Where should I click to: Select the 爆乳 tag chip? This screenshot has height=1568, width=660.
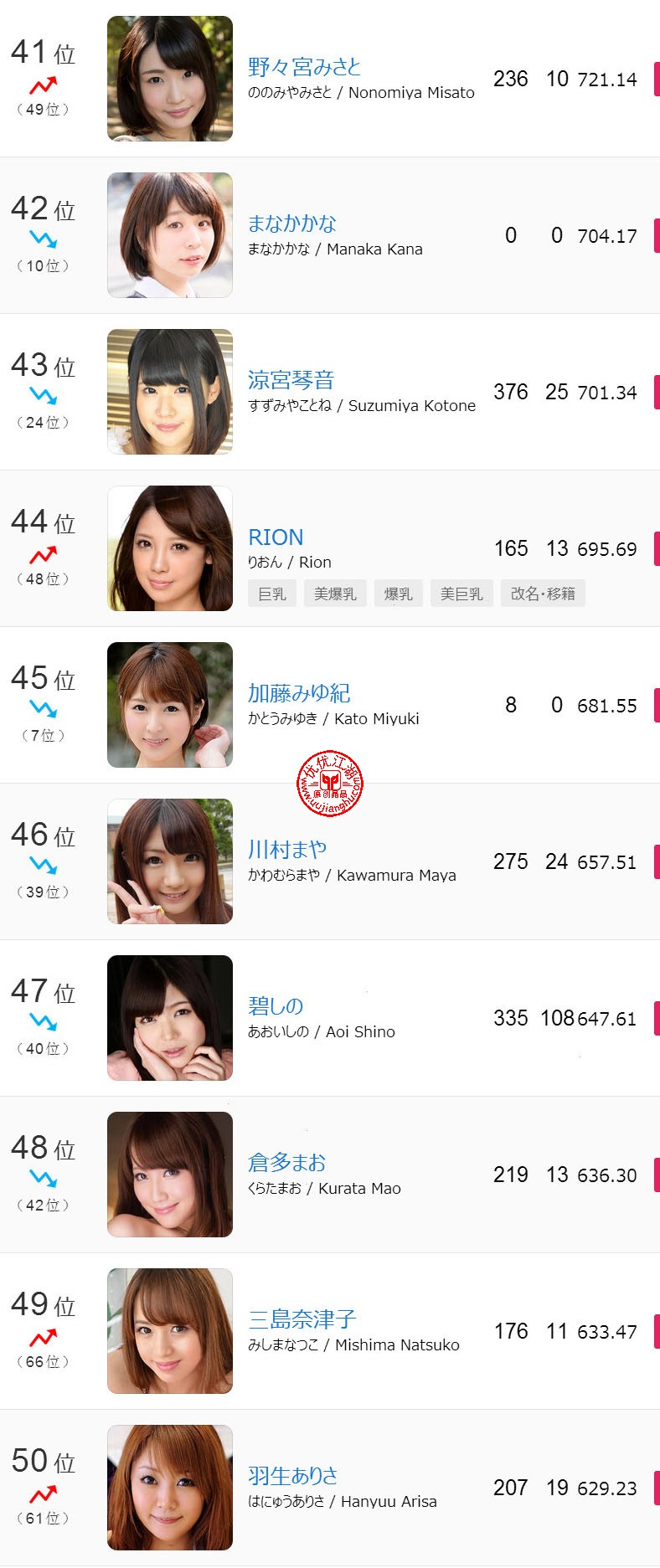click(398, 594)
